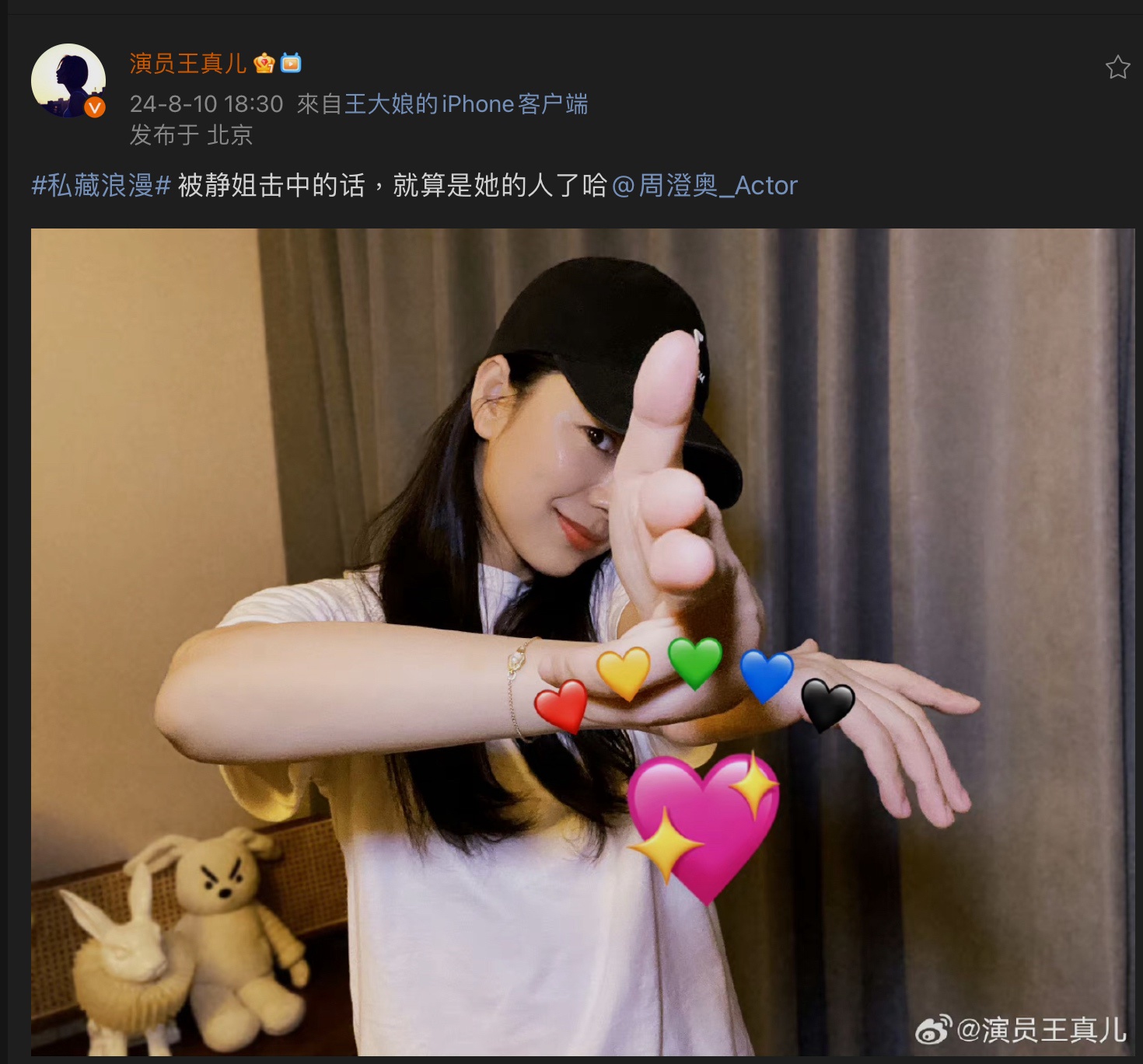Open the #私藏浪漫# hashtag topic
The height and width of the screenshot is (1064, 1143).
coord(101,186)
